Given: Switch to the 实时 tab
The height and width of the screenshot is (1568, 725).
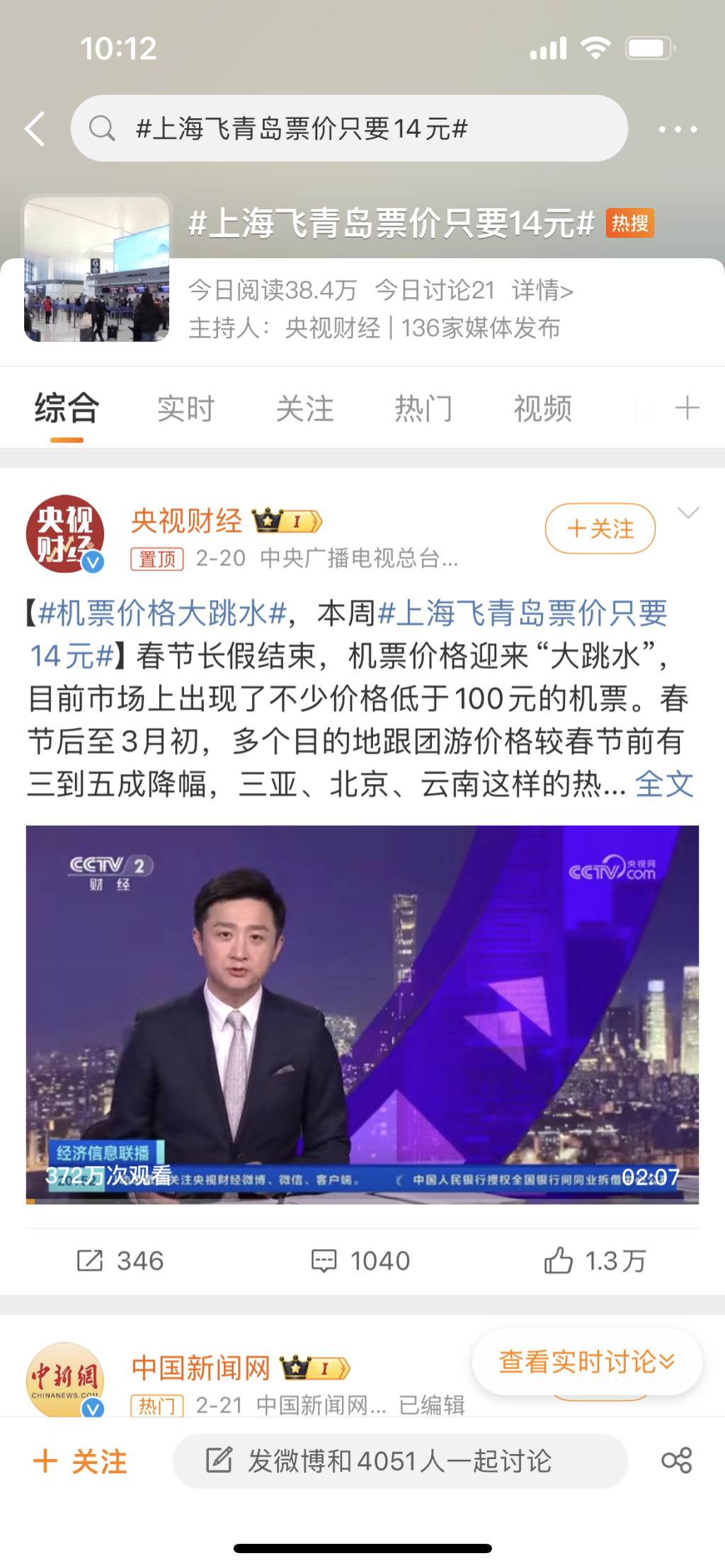Looking at the screenshot, I should [x=185, y=409].
